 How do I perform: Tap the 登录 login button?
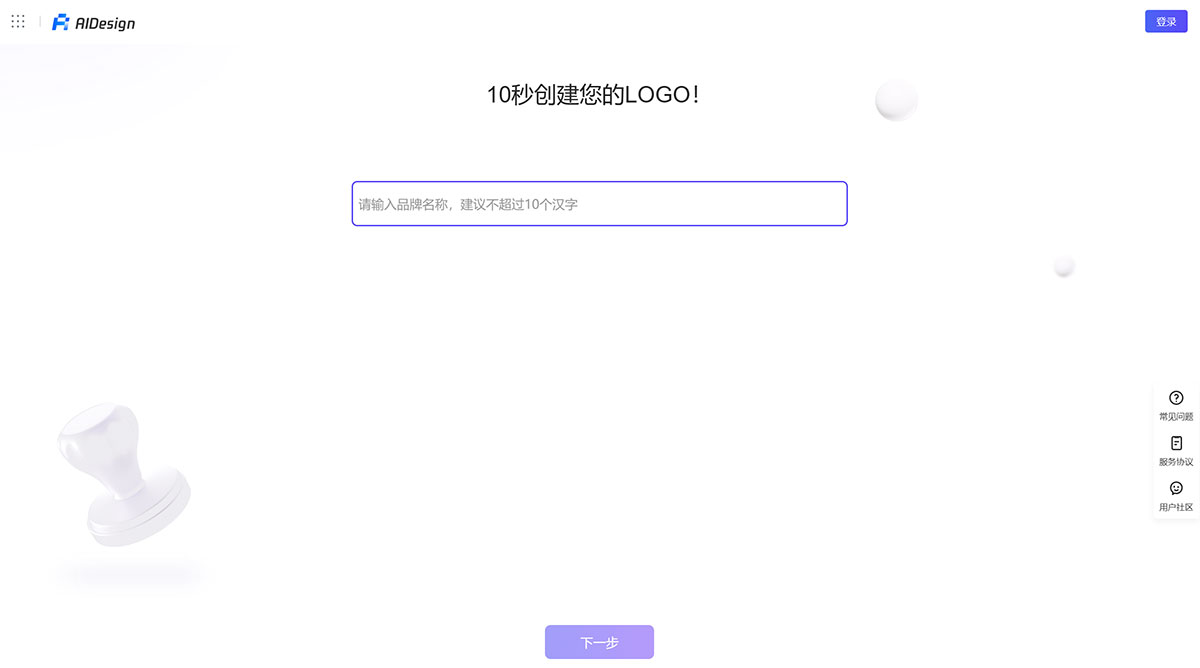click(1165, 21)
